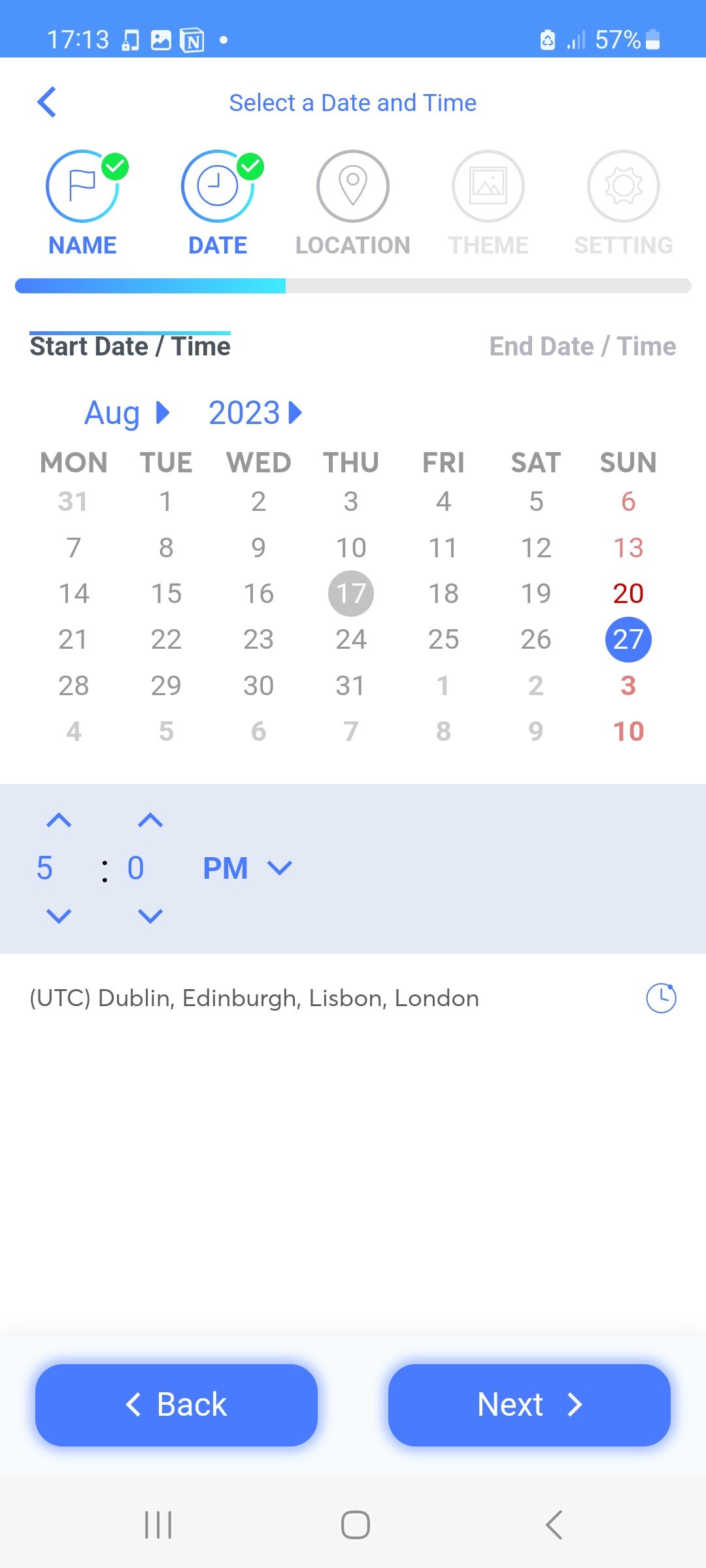Click the back arrow at top left
Image resolution: width=706 pixels, height=1568 pixels.
coord(46,102)
